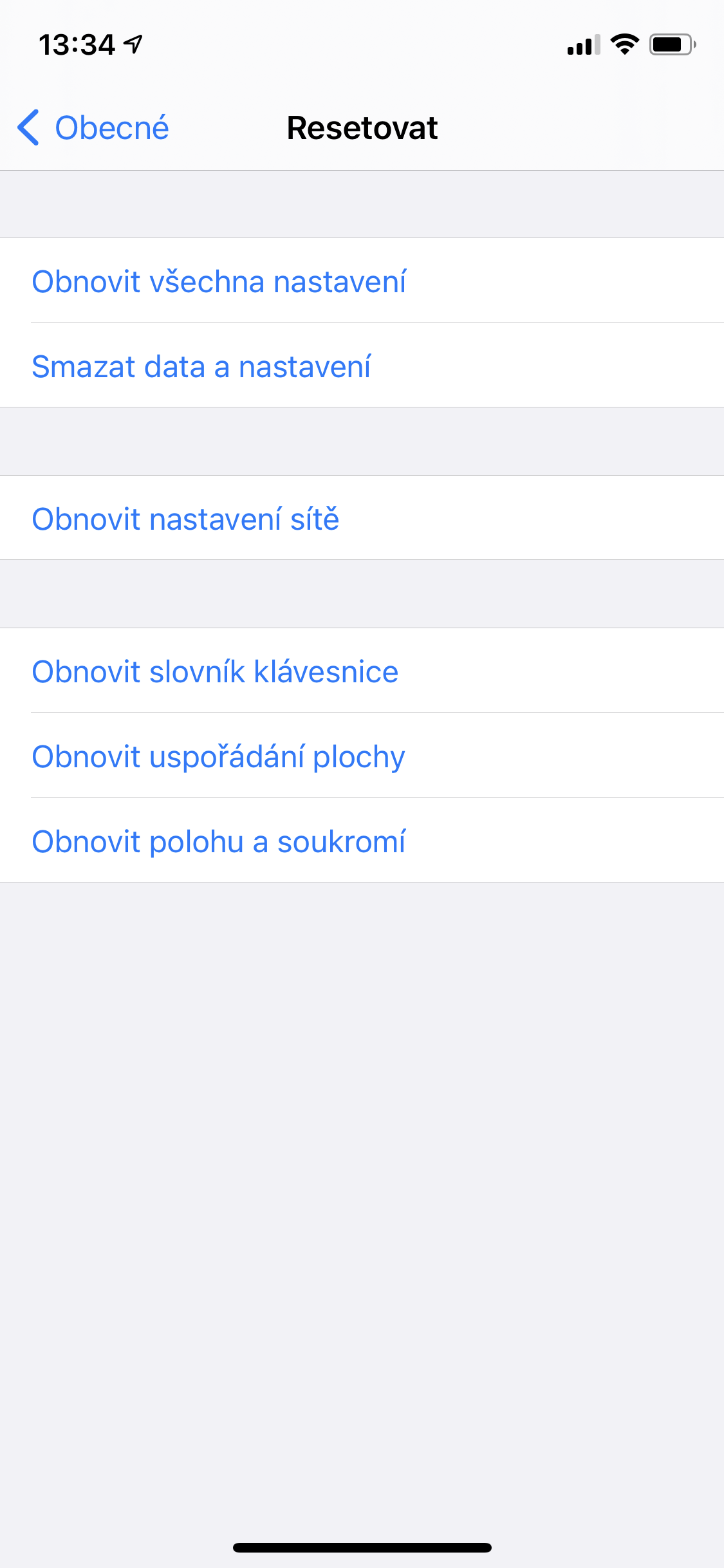Go back to Obecné settings

(94, 127)
